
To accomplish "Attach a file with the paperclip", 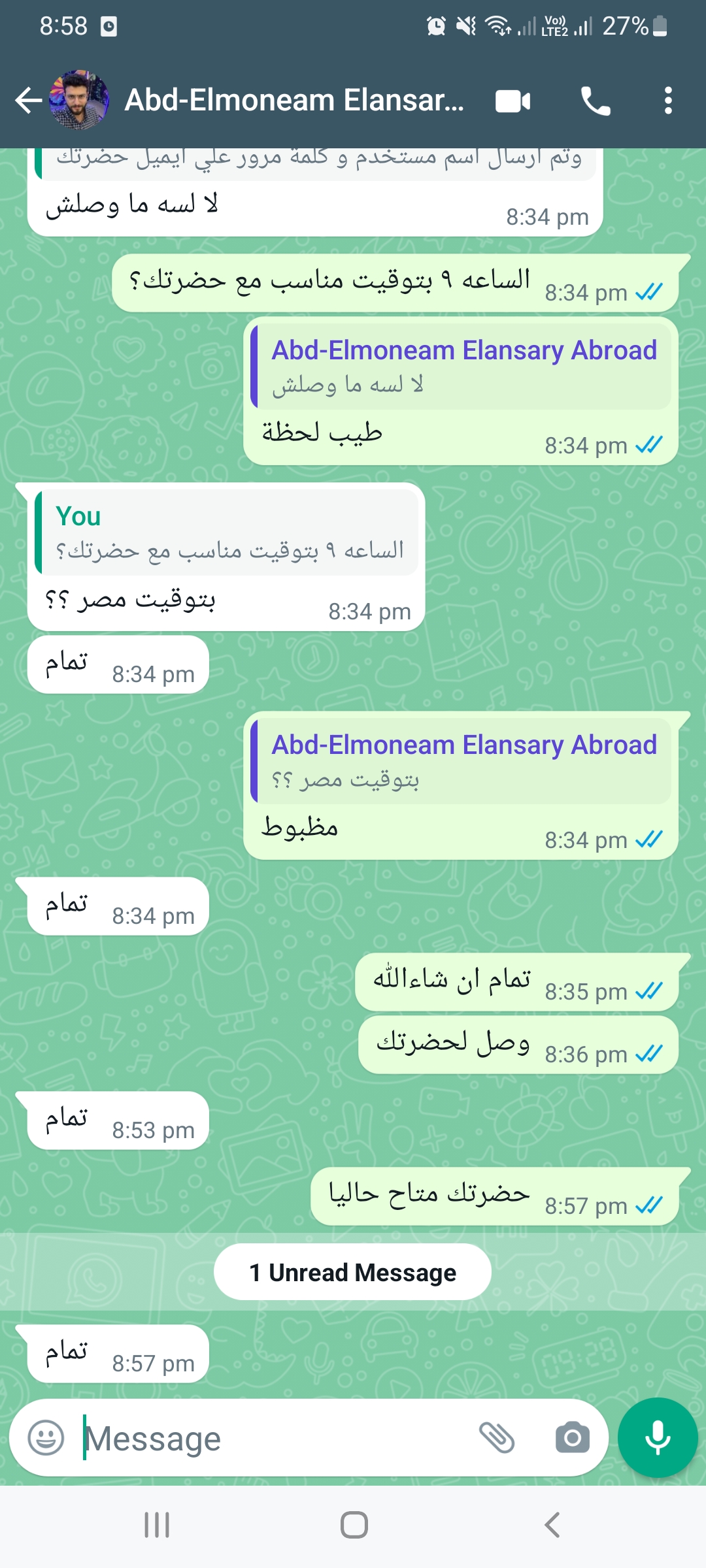I will point(497,1437).
